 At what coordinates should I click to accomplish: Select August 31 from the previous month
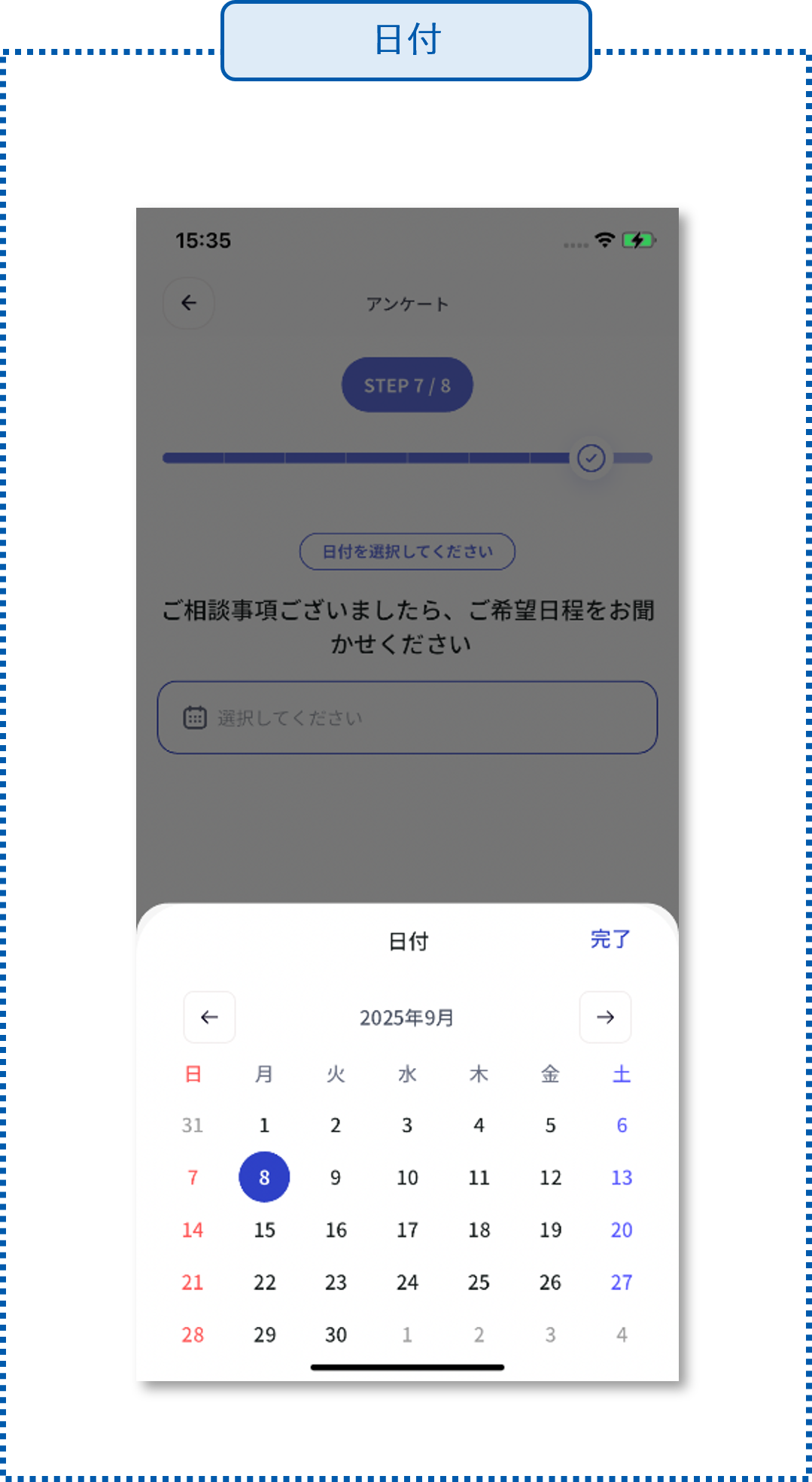coord(193,1126)
